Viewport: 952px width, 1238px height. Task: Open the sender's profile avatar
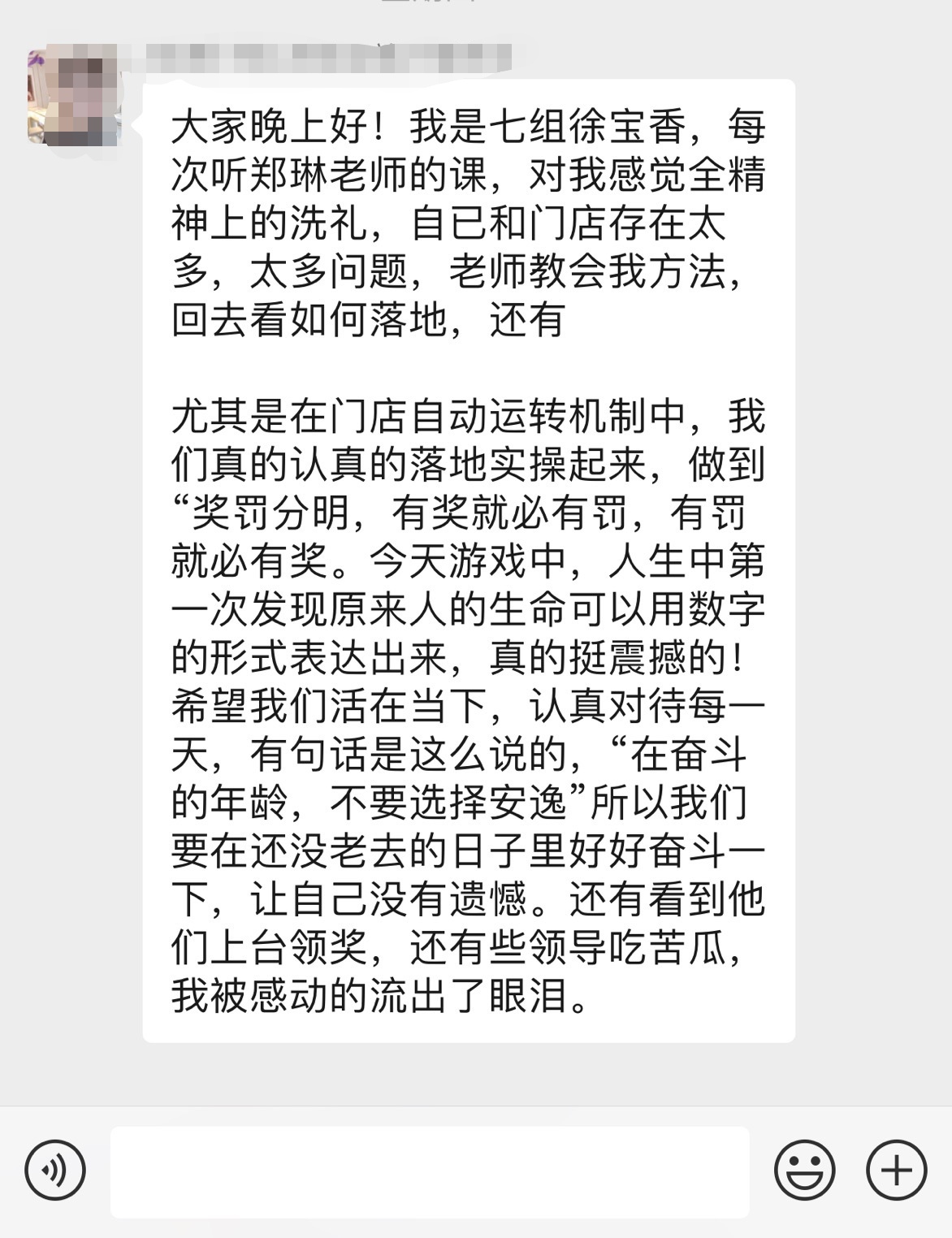(x=73, y=97)
